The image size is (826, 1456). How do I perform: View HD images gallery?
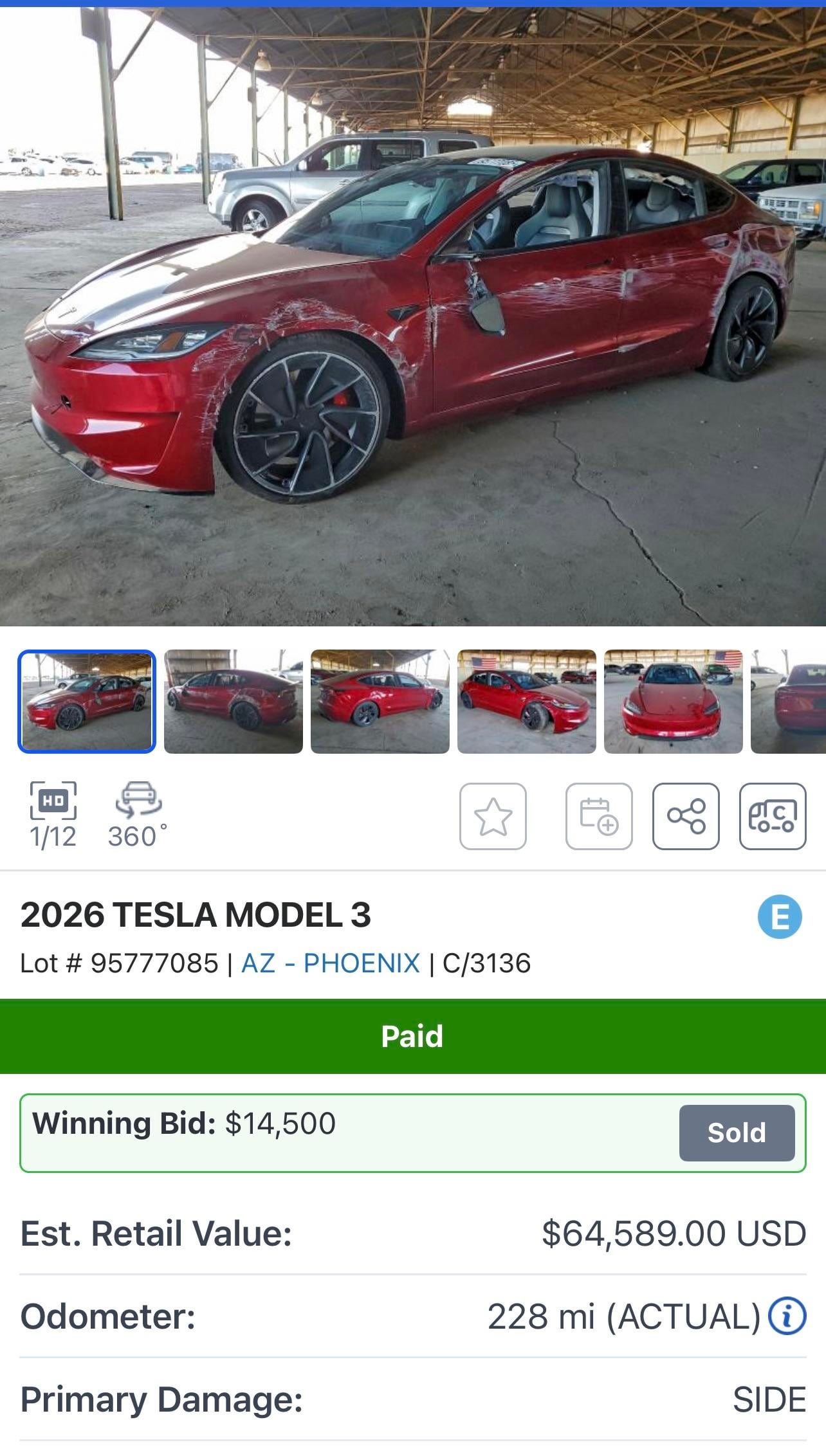(x=53, y=814)
